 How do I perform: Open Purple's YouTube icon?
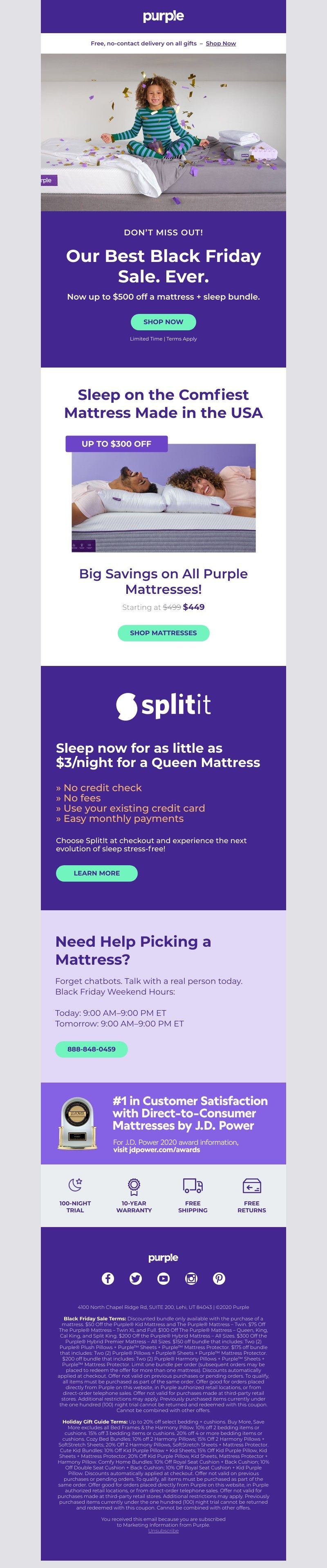tap(163, 1278)
